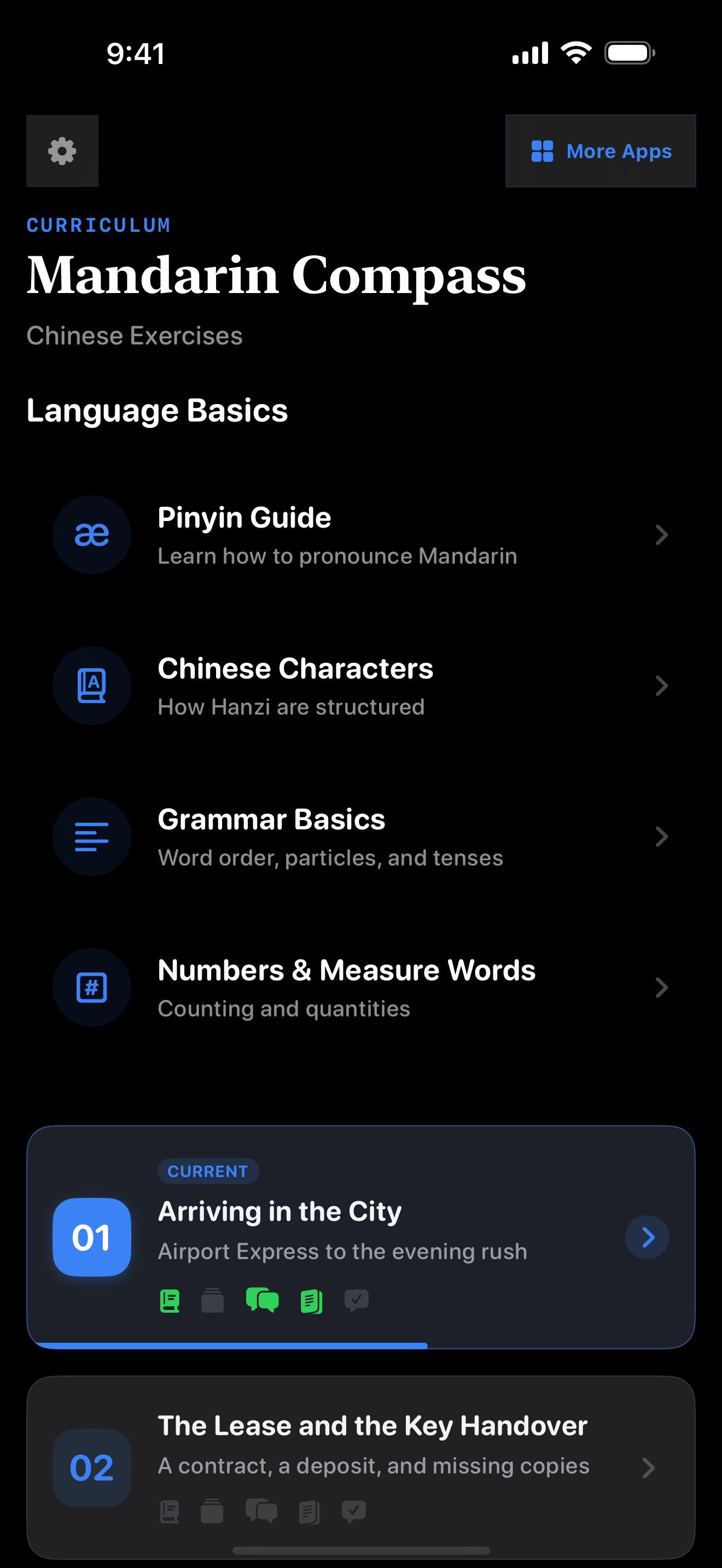Select the CURRENT badge on lesson 01

tap(208, 1171)
